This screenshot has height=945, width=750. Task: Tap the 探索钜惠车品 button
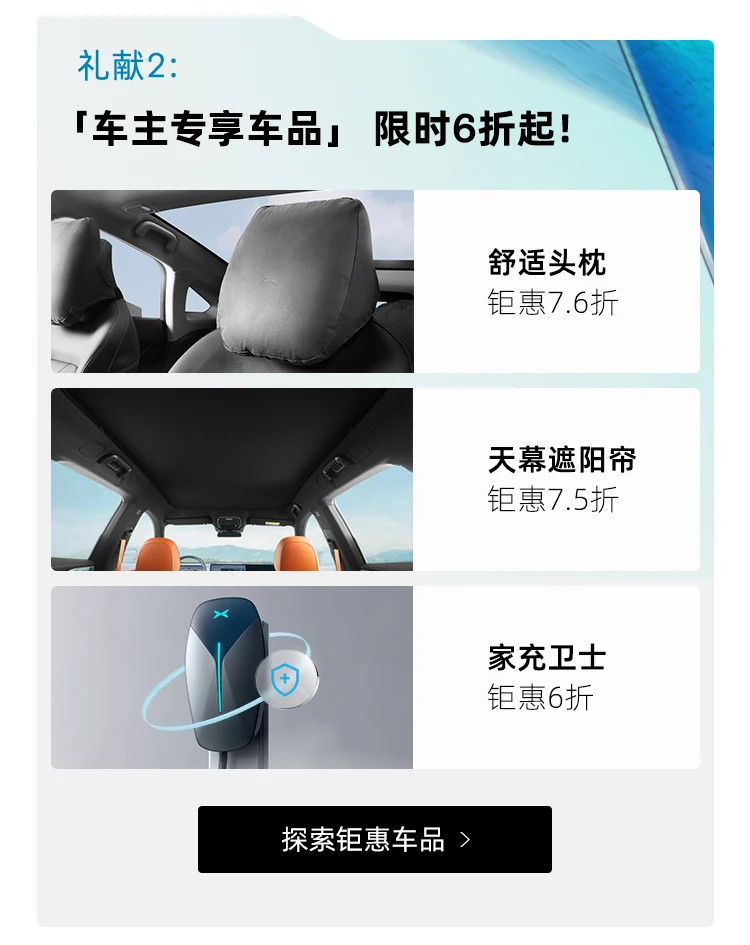coord(374,839)
